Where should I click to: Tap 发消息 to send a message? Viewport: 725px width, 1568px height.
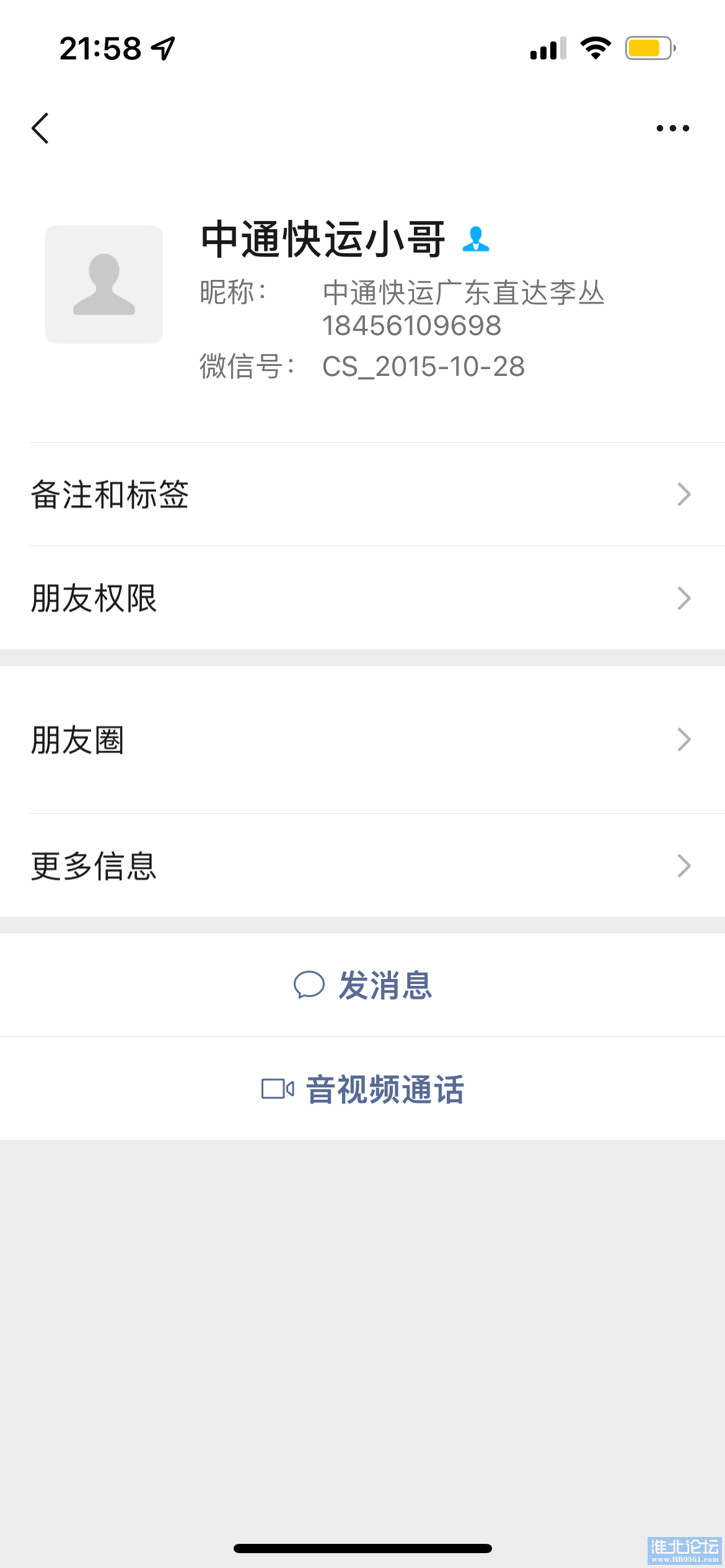coord(362,985)
